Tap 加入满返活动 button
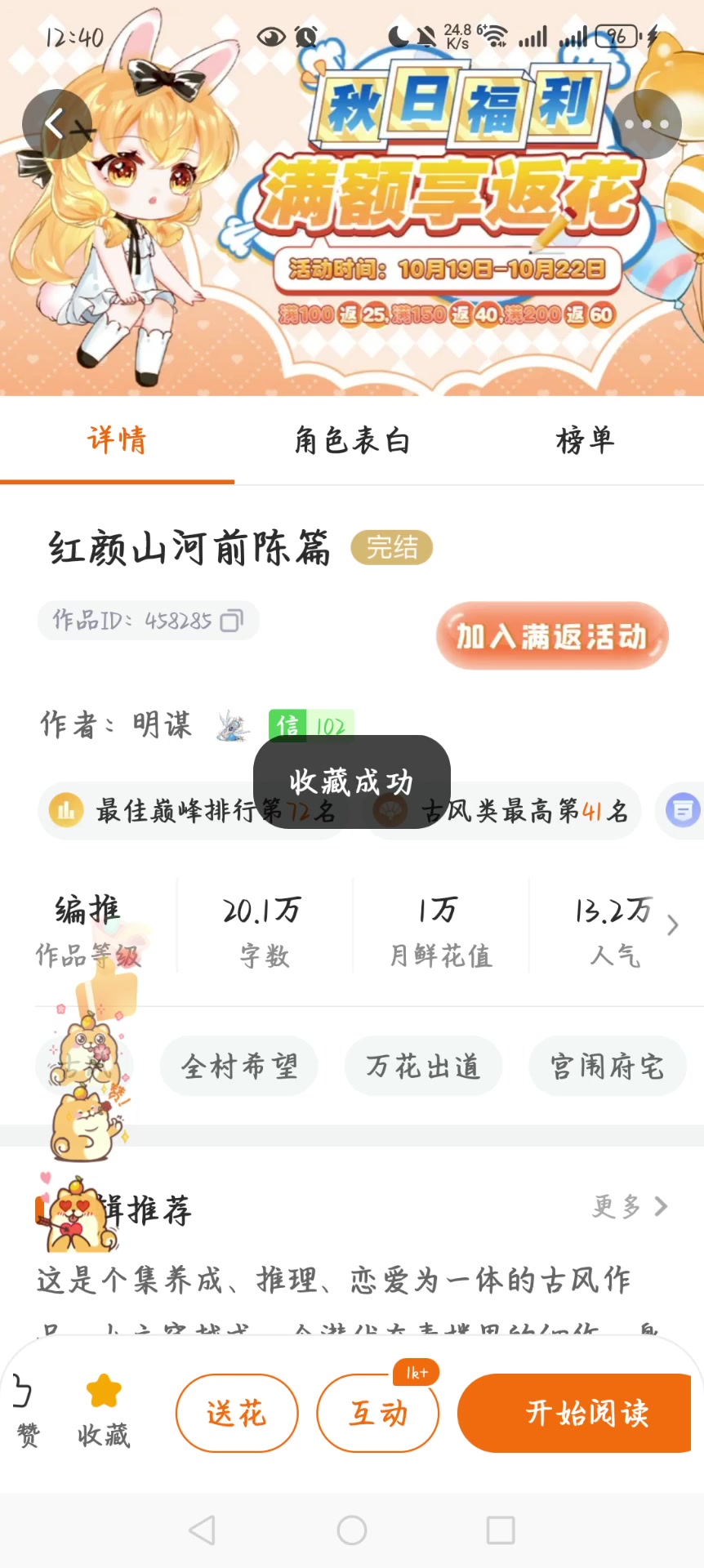This screenshot has height=1568, width=704. [x=552, y=636]
